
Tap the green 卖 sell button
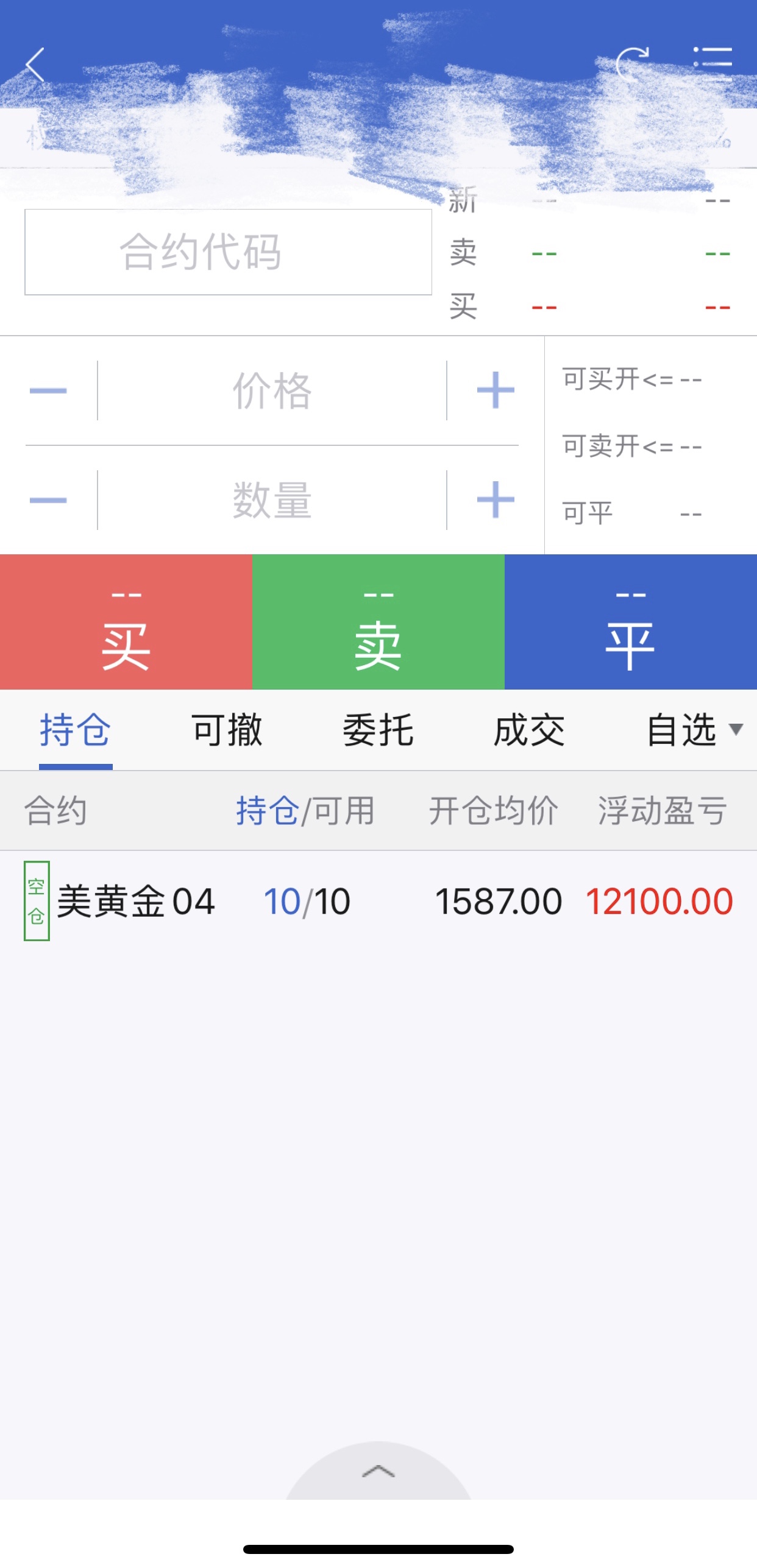(378, 622)
